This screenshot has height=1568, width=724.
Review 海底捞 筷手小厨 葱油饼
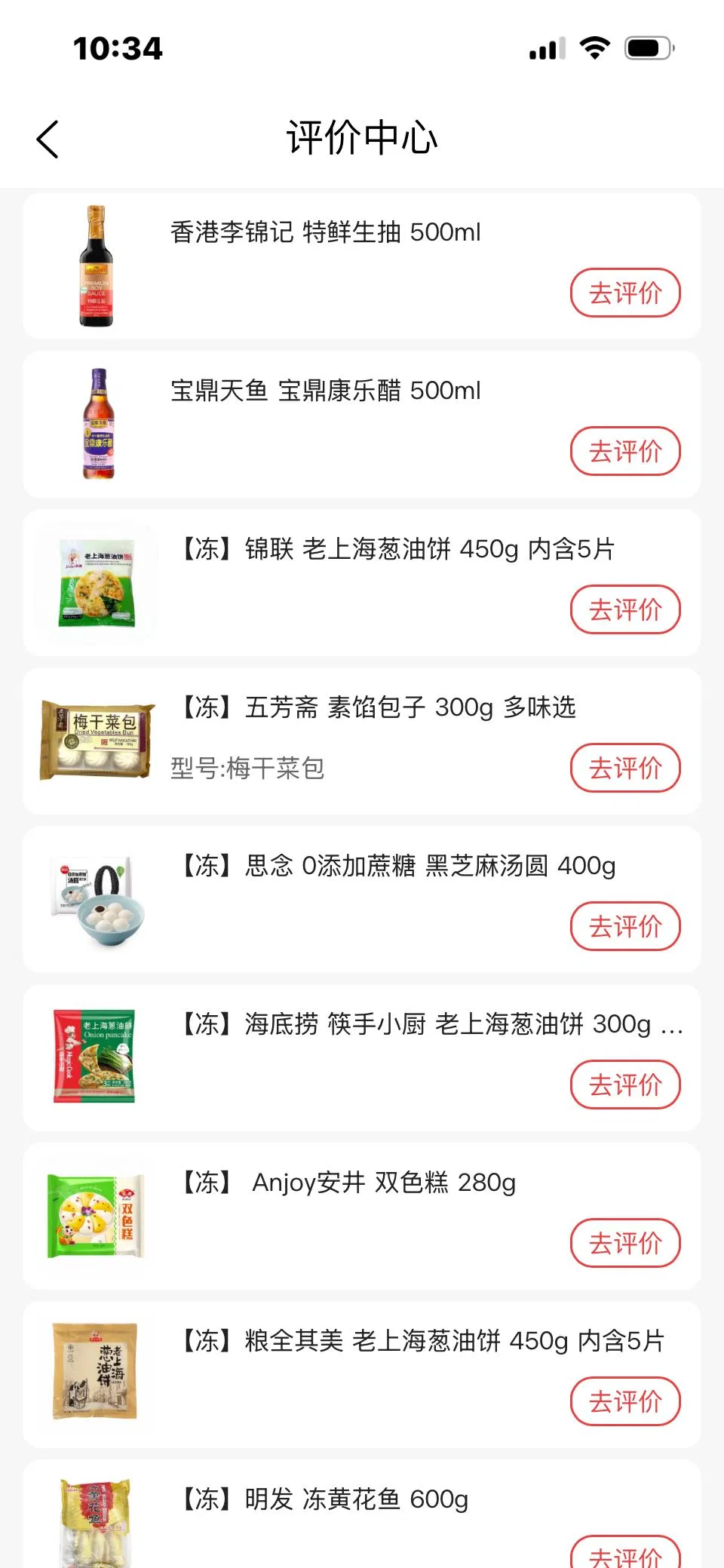click(624, 1085)
